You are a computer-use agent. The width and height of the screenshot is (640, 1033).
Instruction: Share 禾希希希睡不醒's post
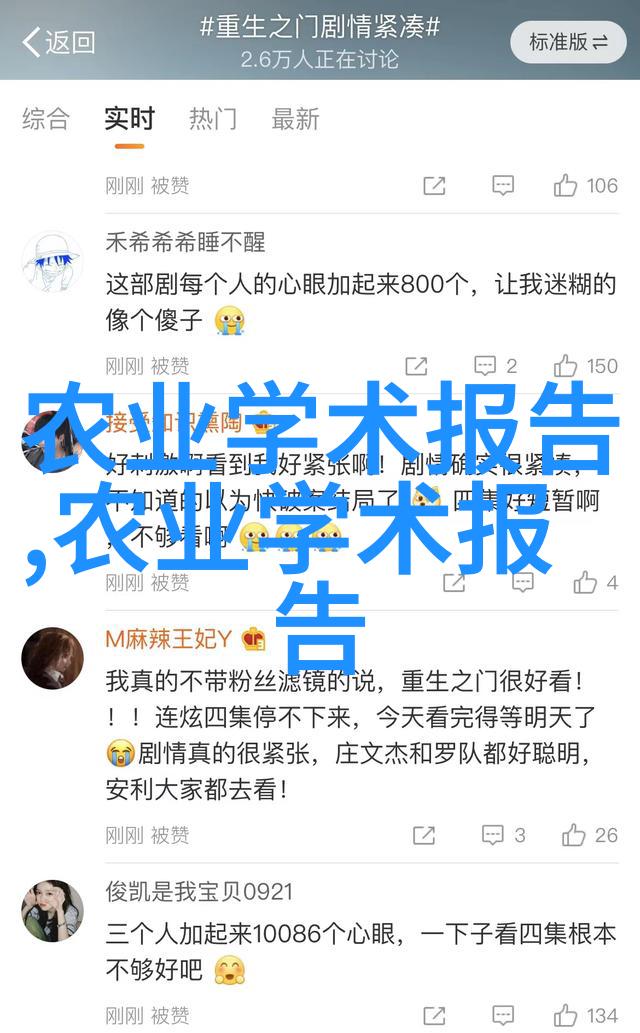click(416, 365)
